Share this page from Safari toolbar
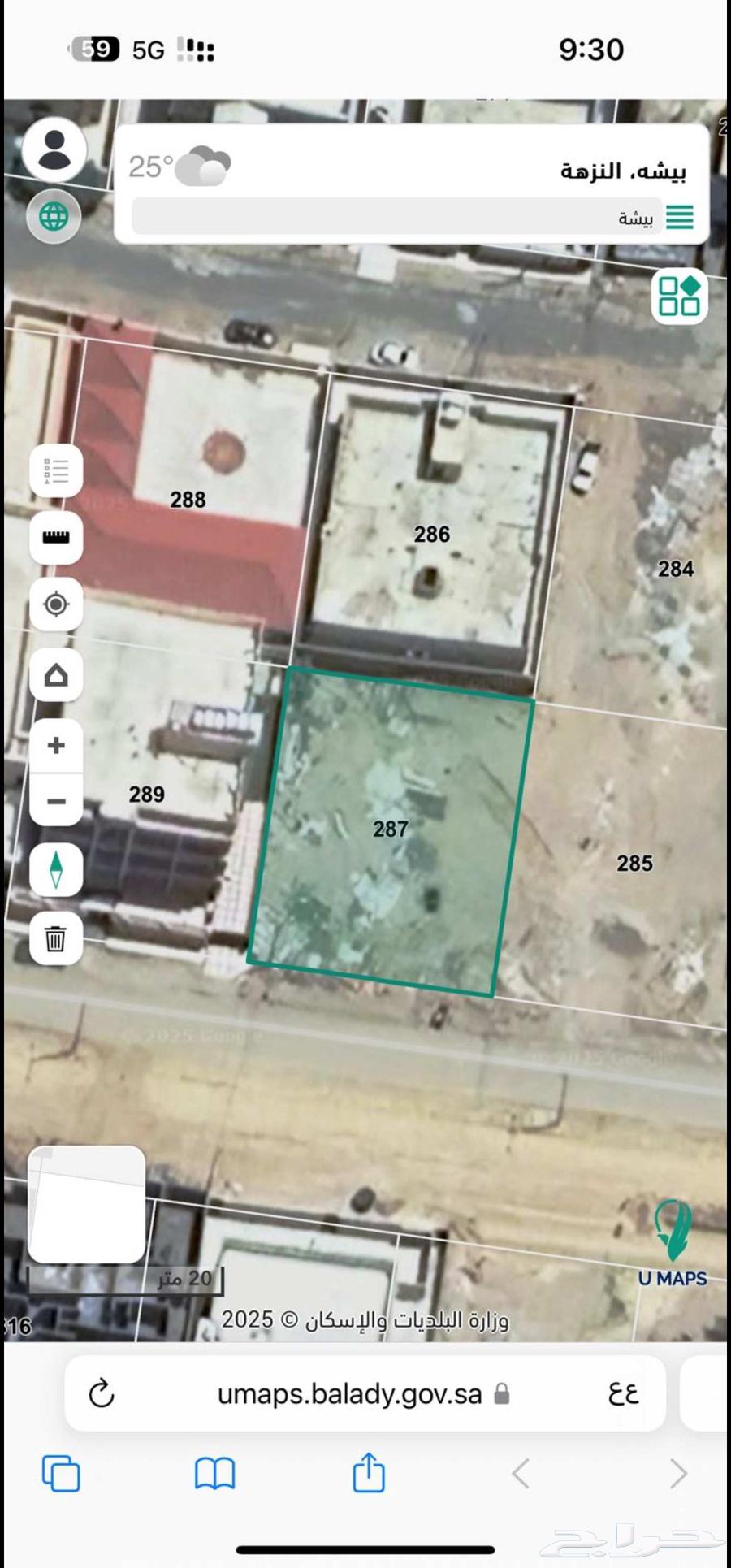Screen dimensions: 731x1568 (x=368, y=1472)
